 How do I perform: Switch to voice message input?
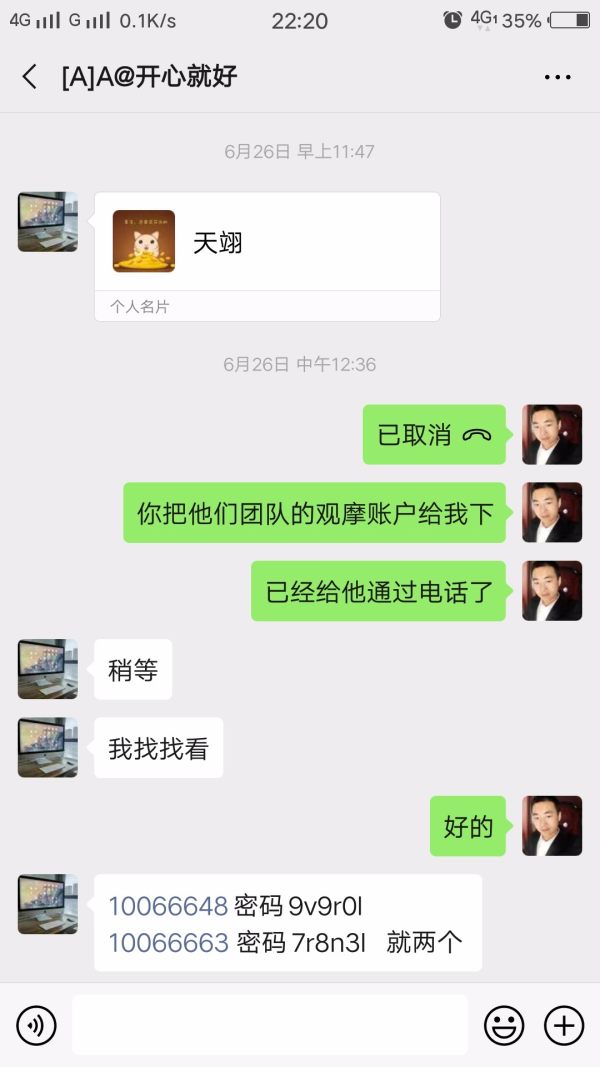click(x=37, y=1025)
